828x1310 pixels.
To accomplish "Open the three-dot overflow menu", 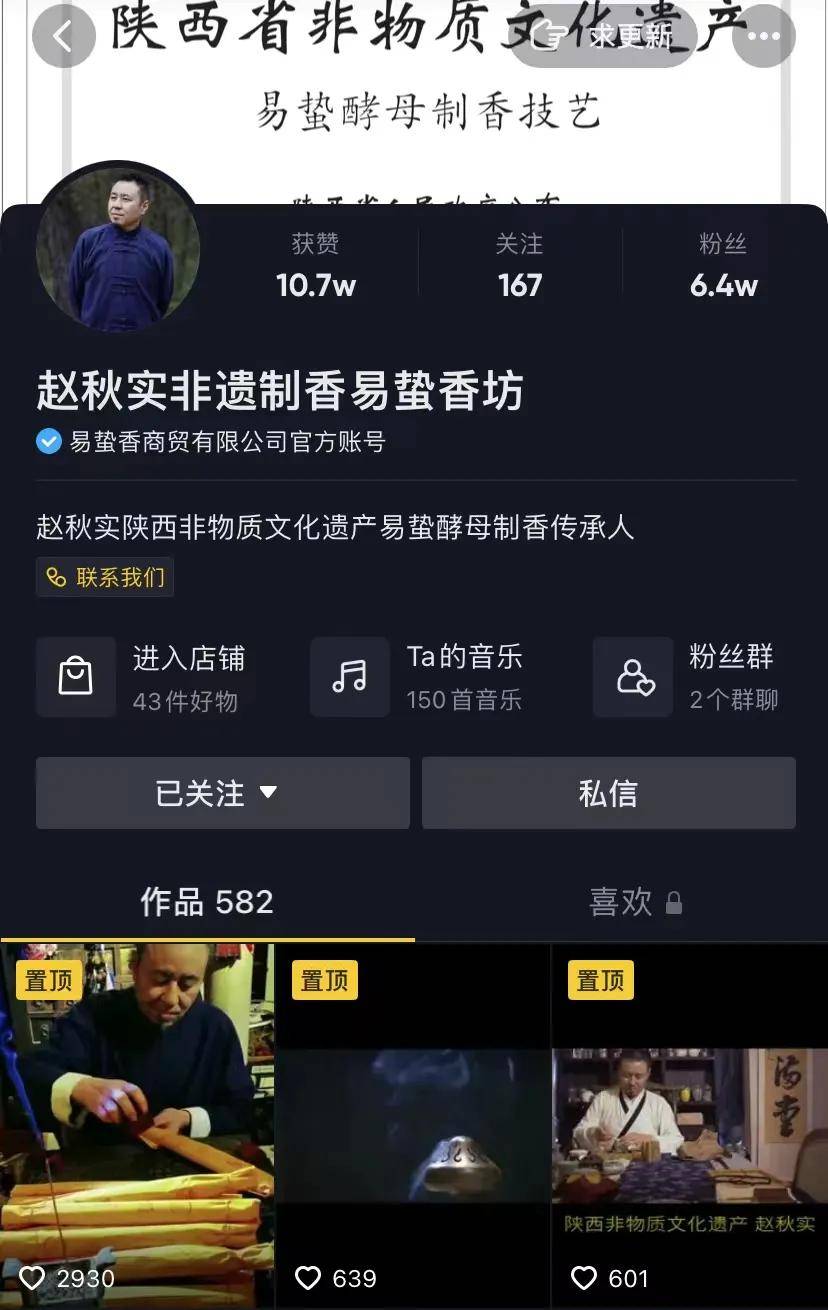I will [x=763, y=37].
